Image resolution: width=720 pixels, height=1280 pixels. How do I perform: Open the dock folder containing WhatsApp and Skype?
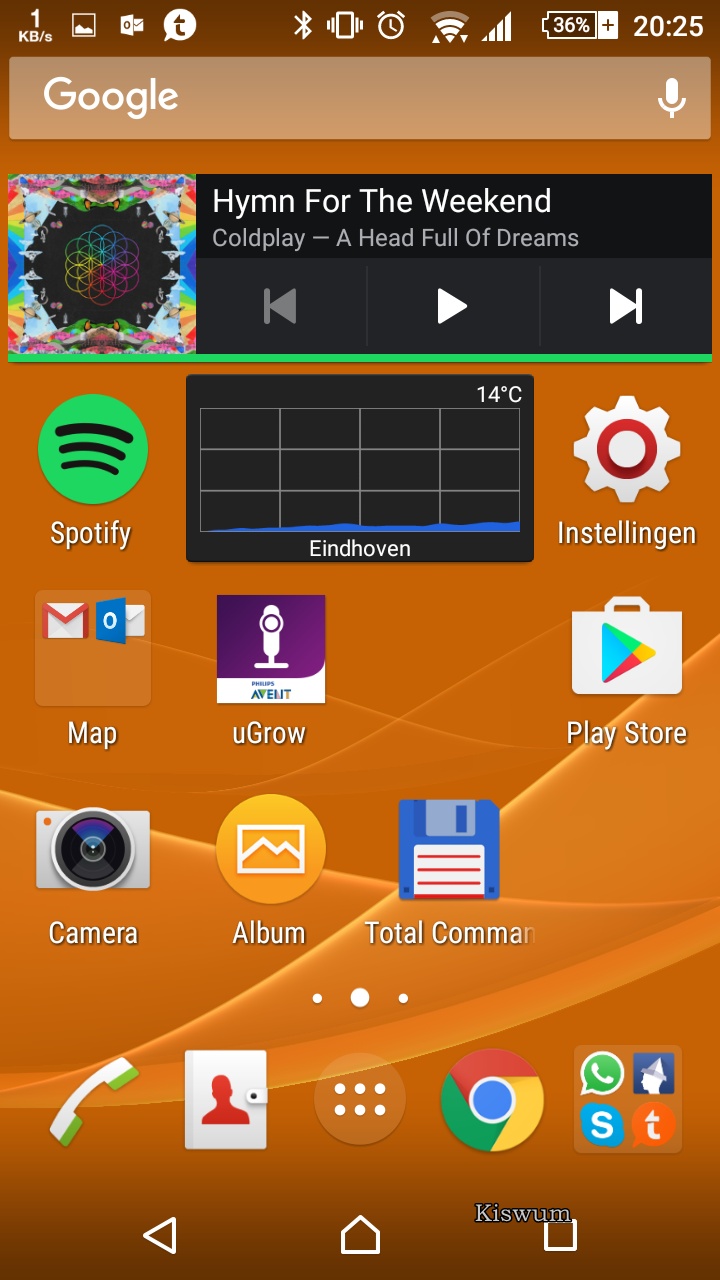pyautogui.click(x=628, y=1100)
